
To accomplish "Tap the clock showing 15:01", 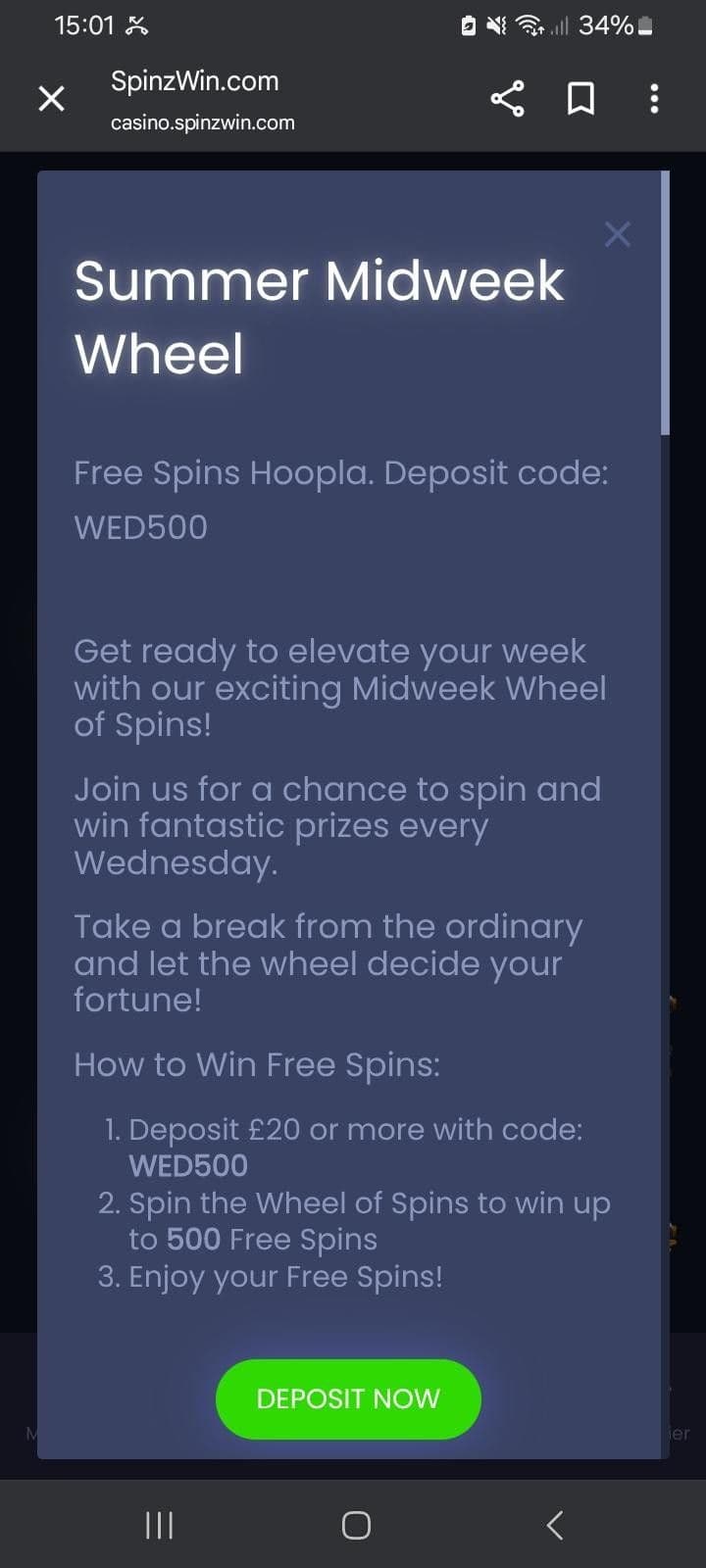I will click(86, 25).
